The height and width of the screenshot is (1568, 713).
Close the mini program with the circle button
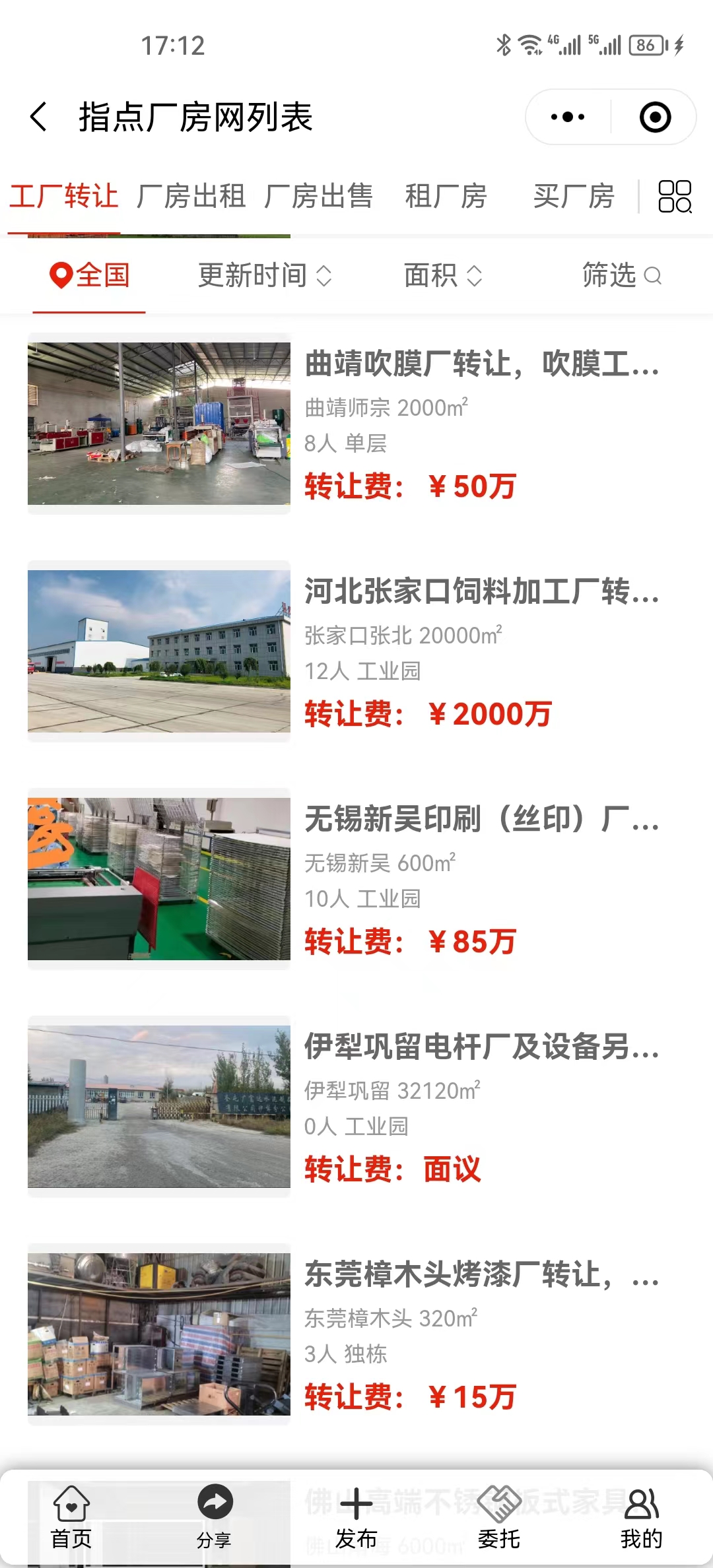(x=655, y=117)
